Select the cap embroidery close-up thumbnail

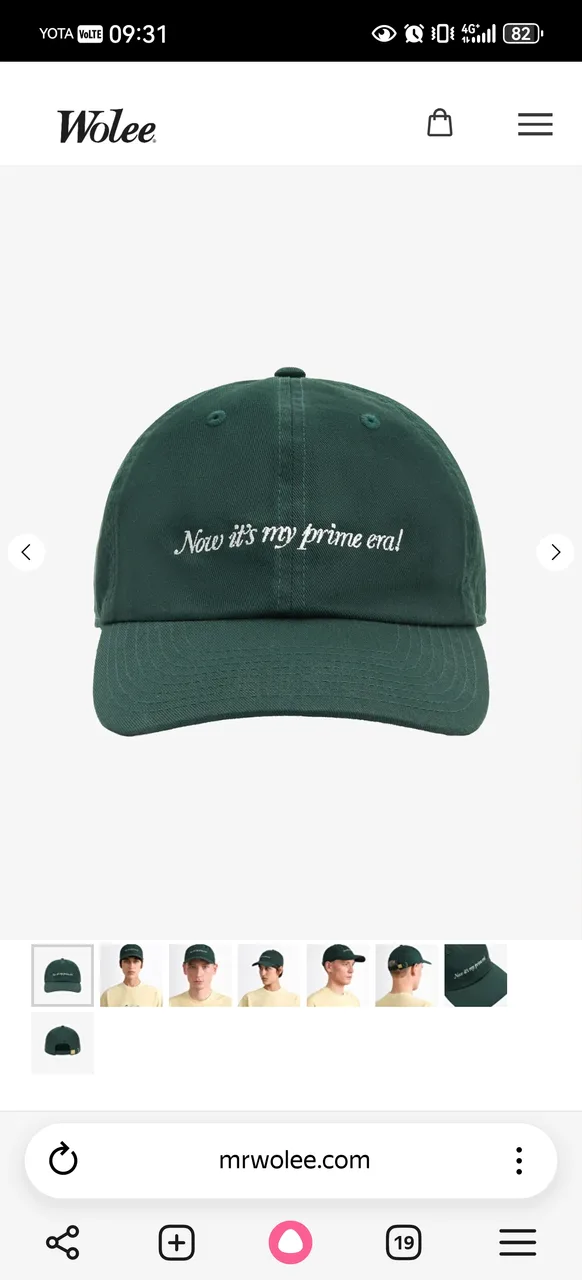[476, 975]
